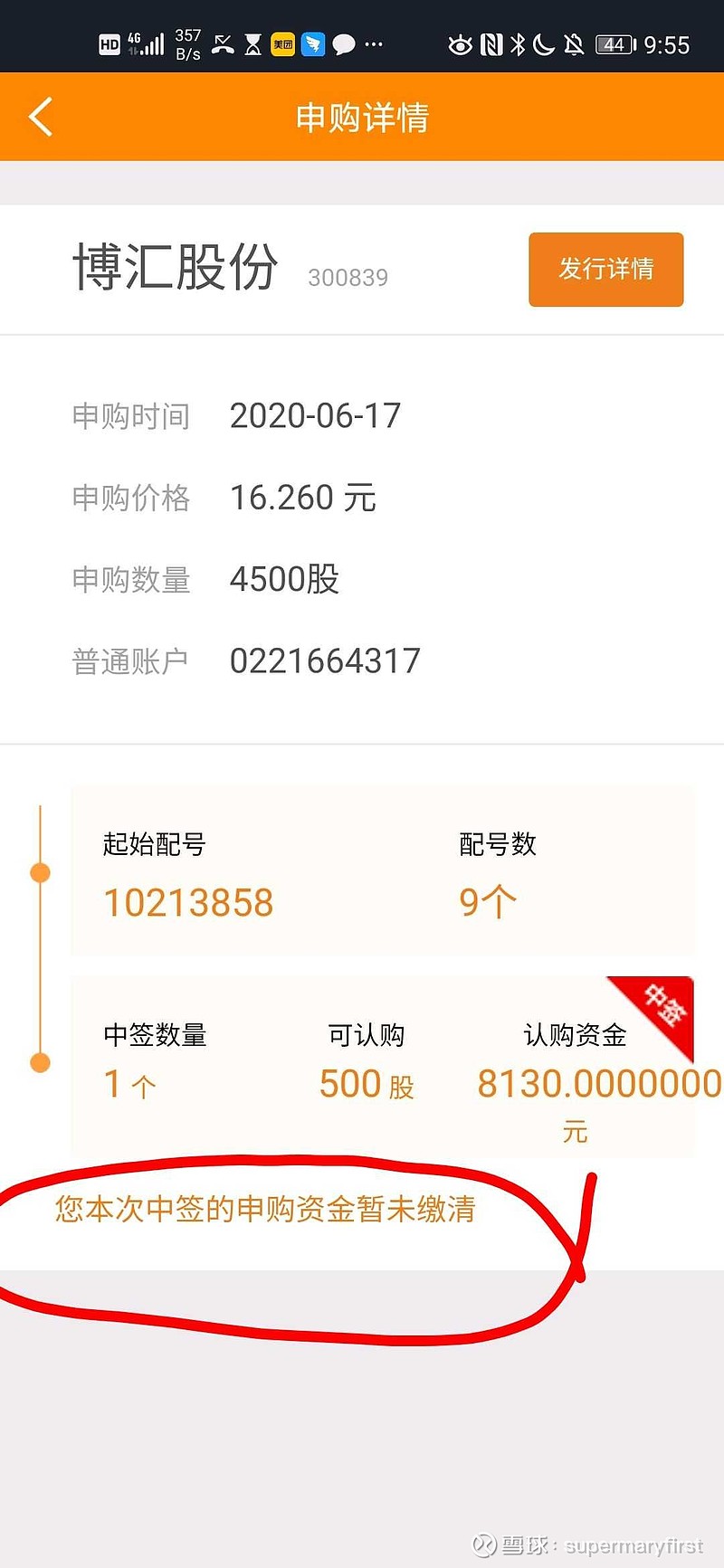Viewport: 724px width, 1568px height.
Task: Tap the missed call icon
Action: click(x=222, y=43)
